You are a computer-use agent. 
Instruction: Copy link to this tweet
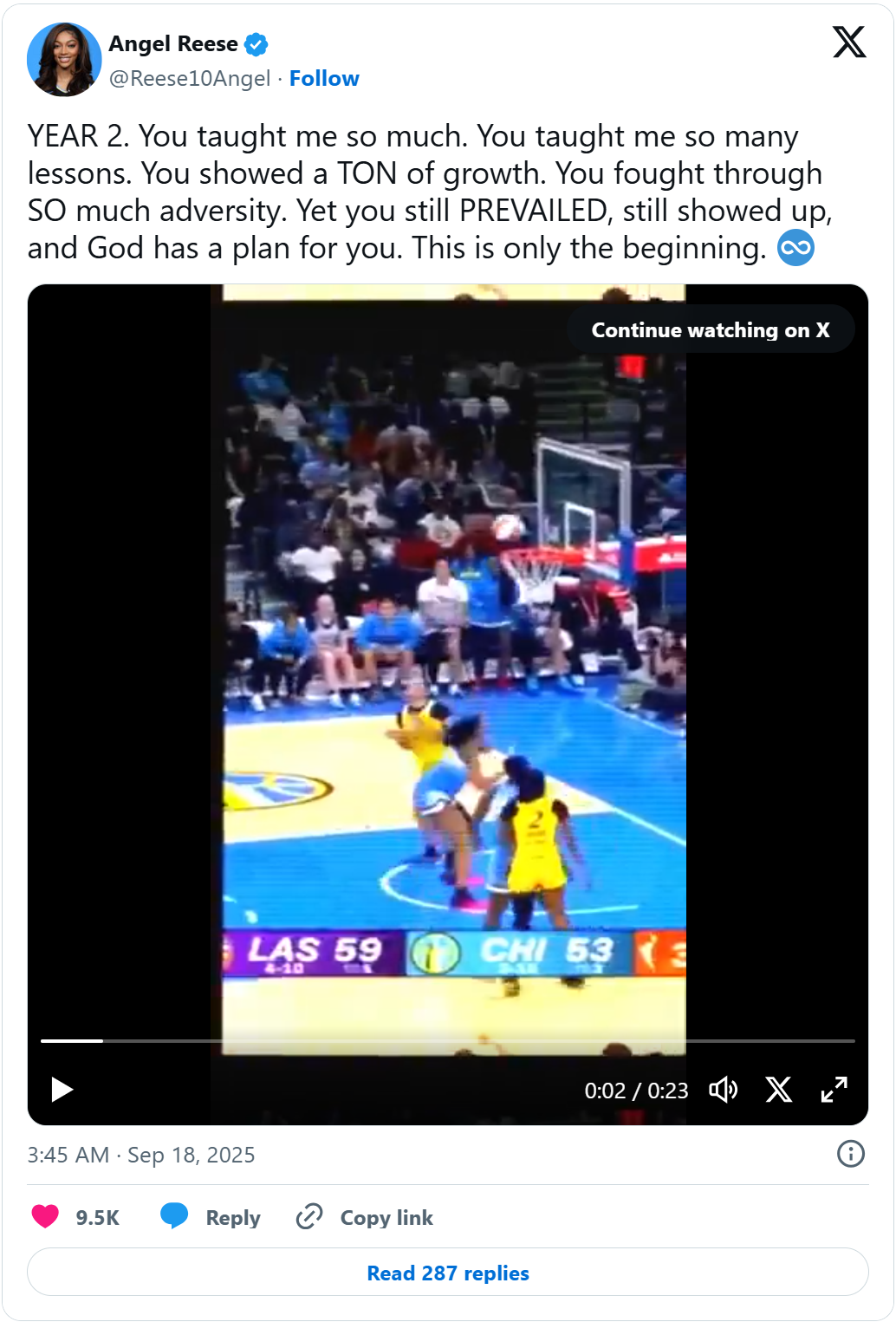pos(365,1217)
